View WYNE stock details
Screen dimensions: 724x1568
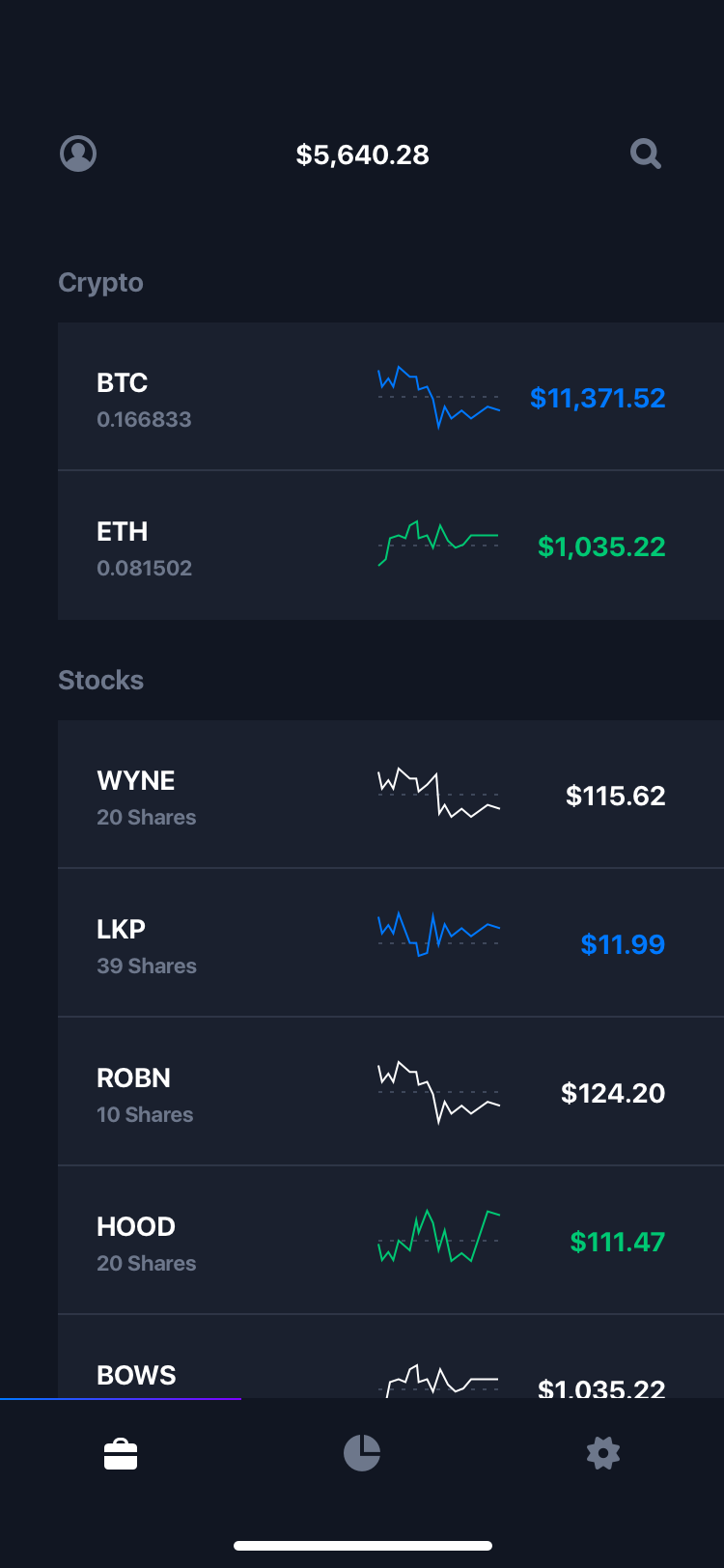tap(391, 795)
